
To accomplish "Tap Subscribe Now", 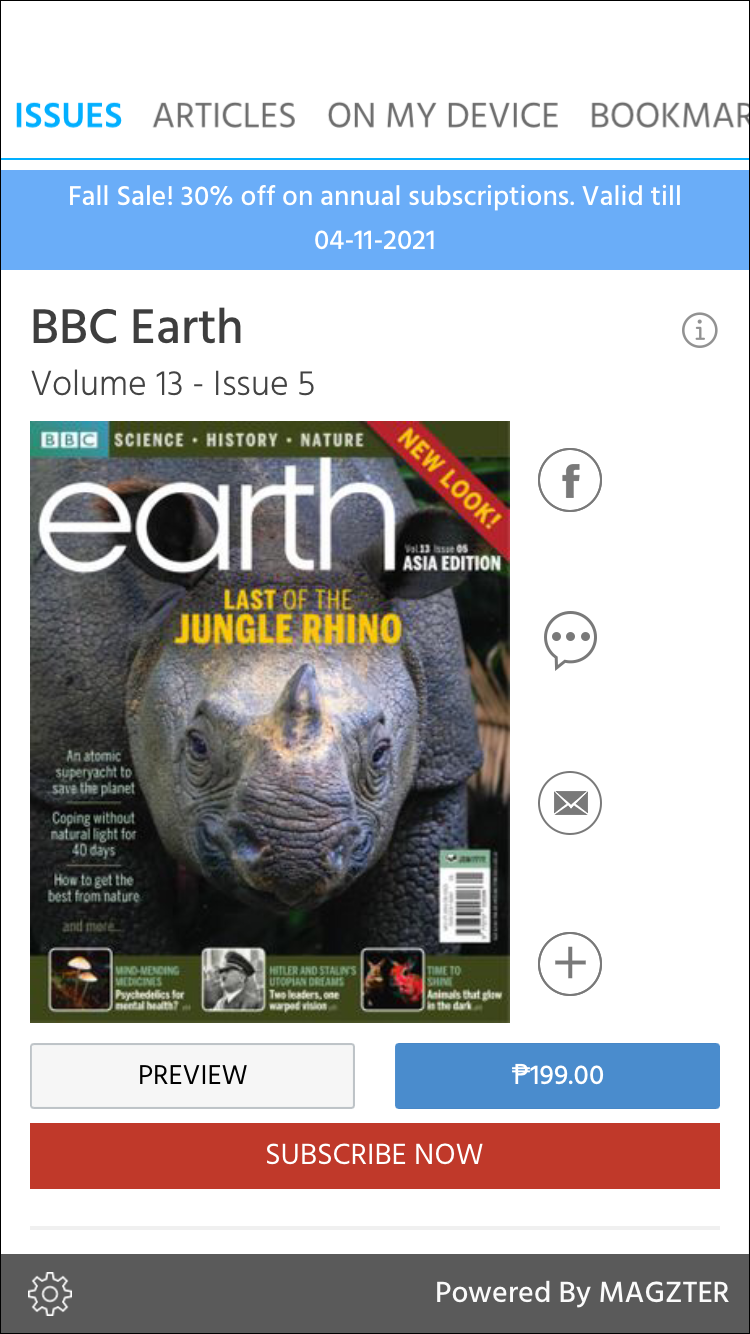I will (x=375, y=1155).
